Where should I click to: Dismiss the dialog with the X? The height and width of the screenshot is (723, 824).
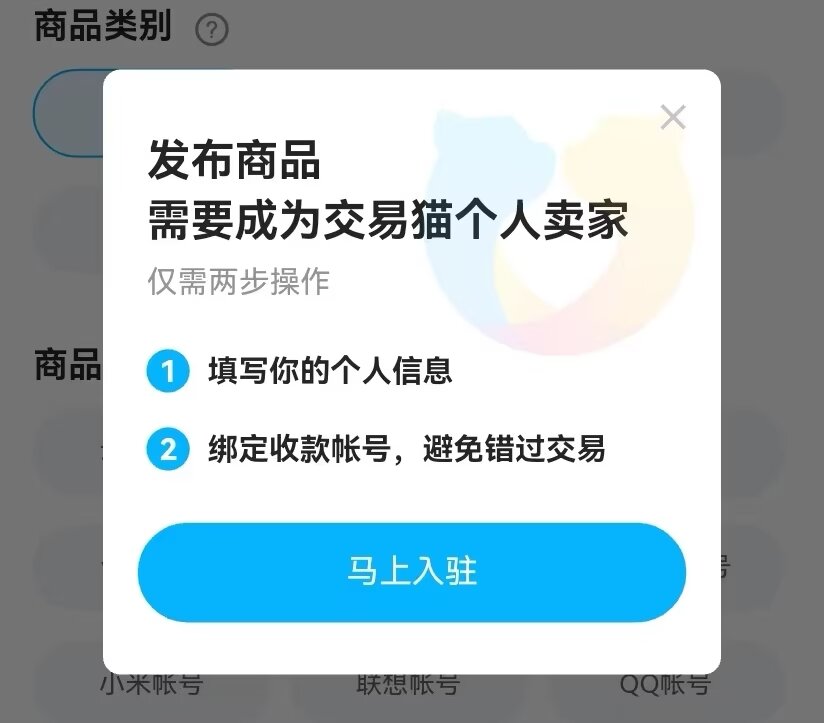click(x=673, y=117)
